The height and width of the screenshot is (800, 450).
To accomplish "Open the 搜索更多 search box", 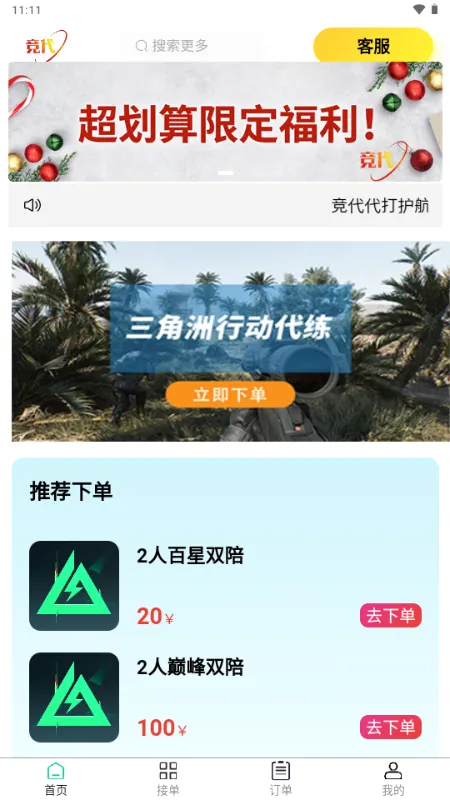I will click(x=191, y=46).
